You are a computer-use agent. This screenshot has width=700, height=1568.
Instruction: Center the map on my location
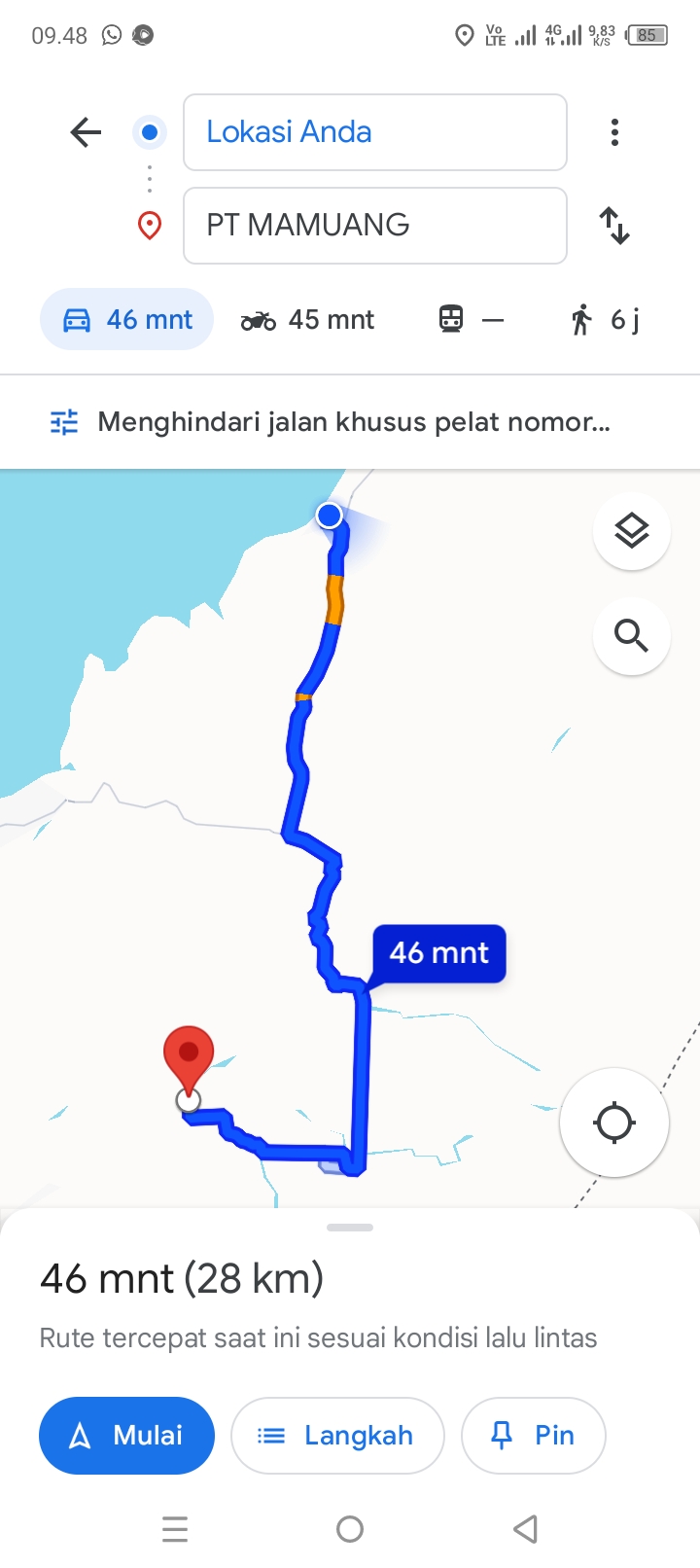point(614,1123)
